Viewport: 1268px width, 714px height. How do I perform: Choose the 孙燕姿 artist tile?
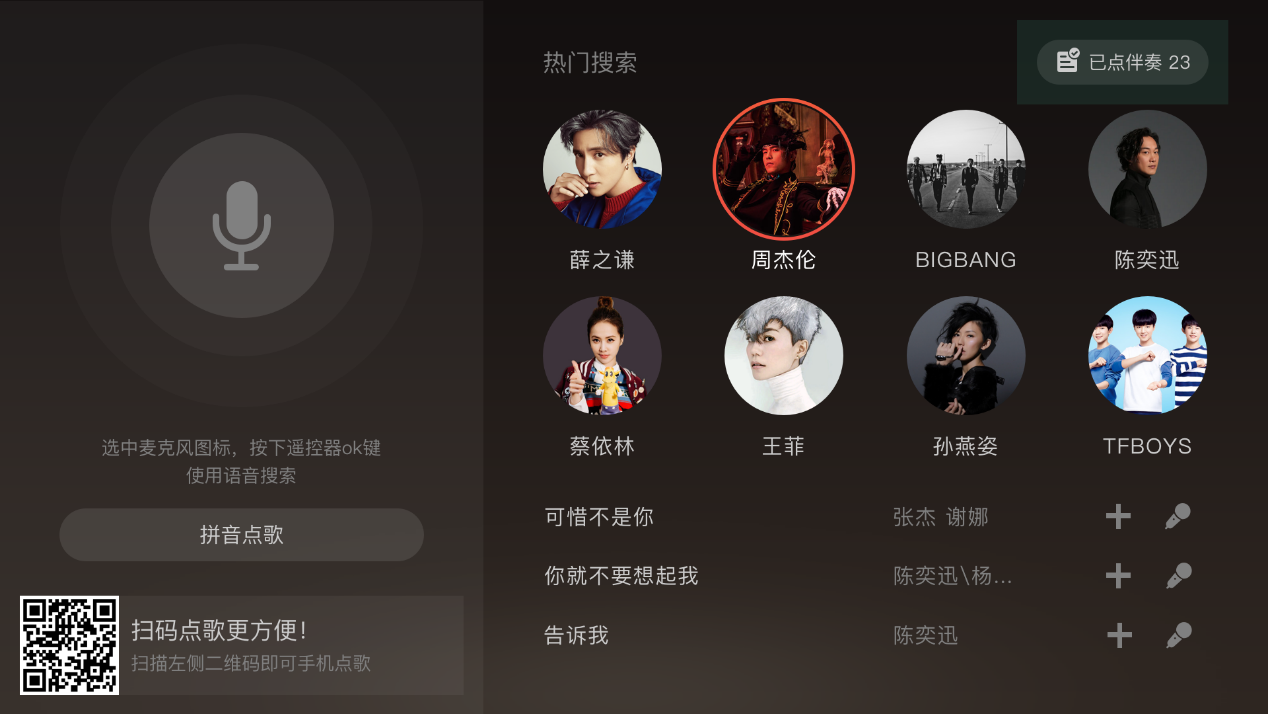coord(965,356)
